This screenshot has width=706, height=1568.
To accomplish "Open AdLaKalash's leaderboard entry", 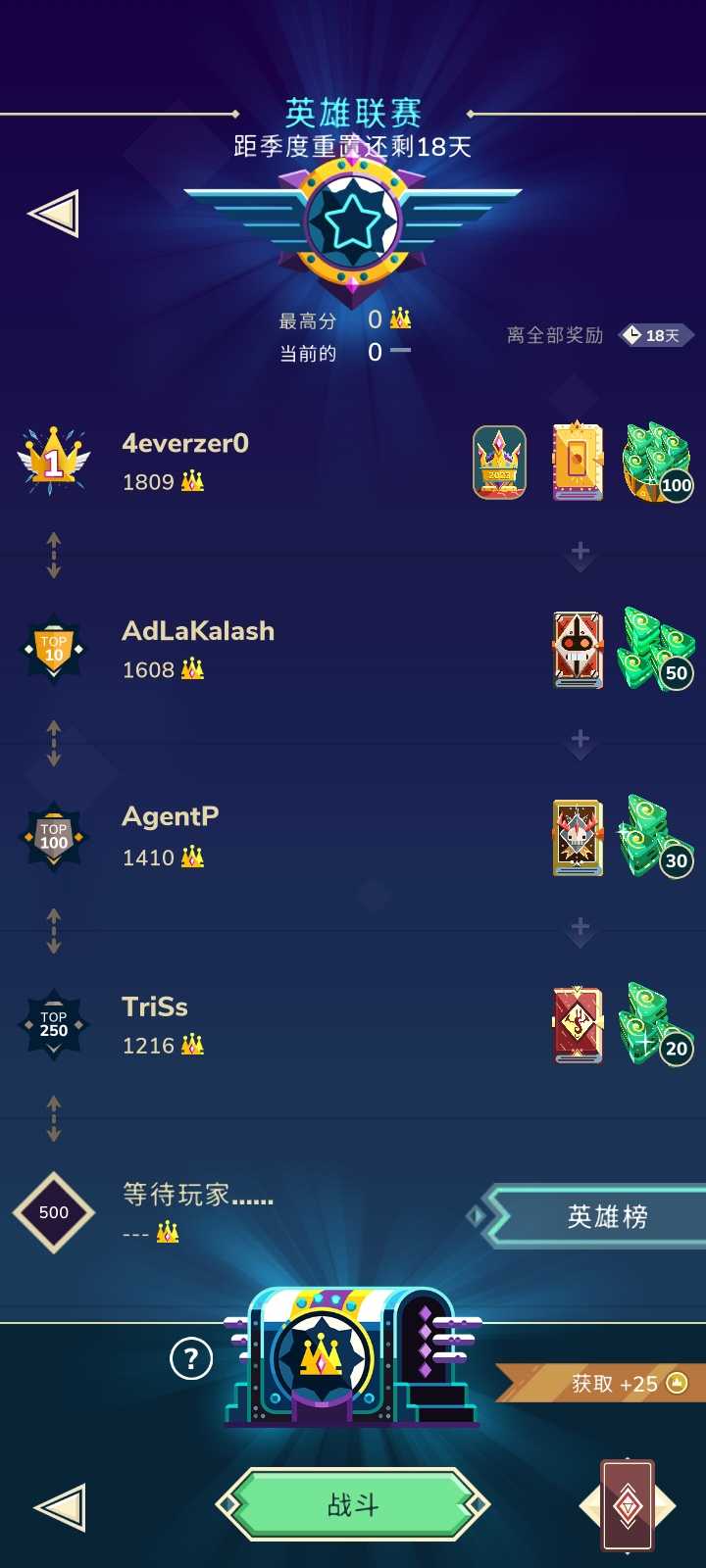I will [197, 649].
